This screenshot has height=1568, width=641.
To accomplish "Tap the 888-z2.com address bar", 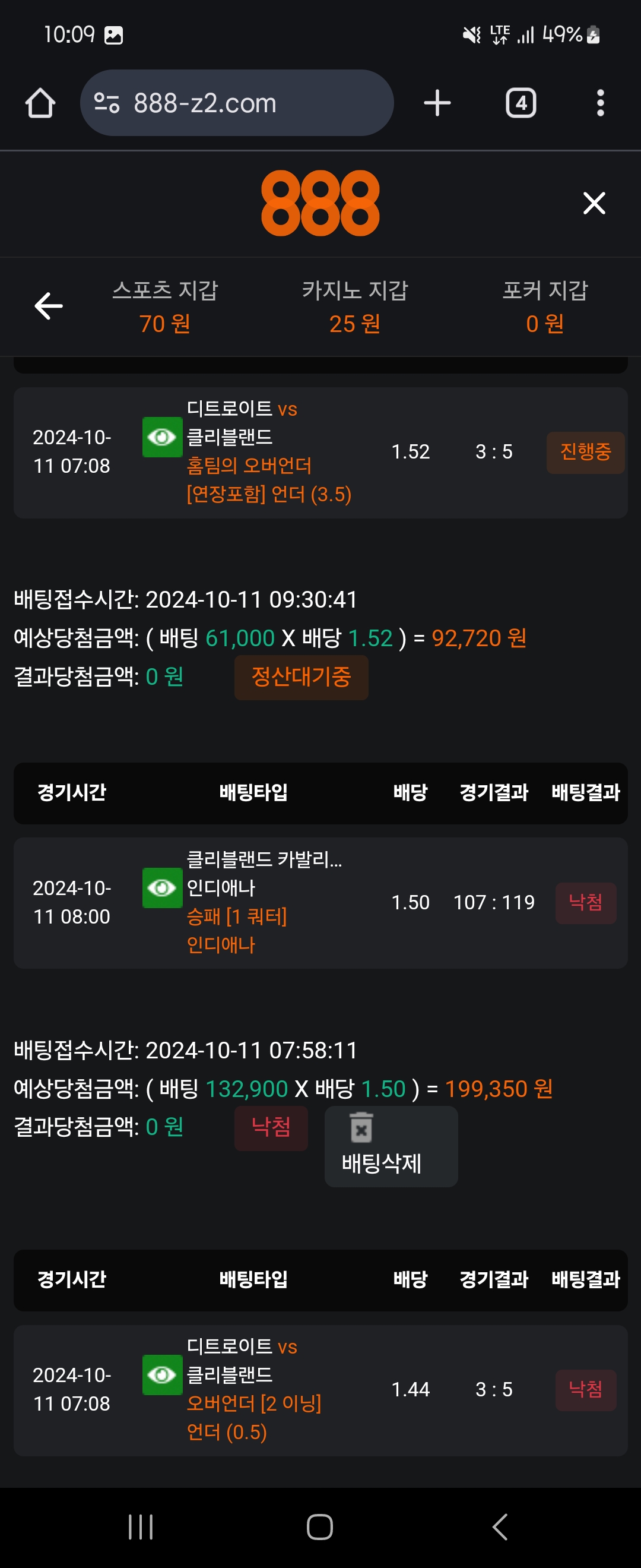I will (x=237, y=103).
